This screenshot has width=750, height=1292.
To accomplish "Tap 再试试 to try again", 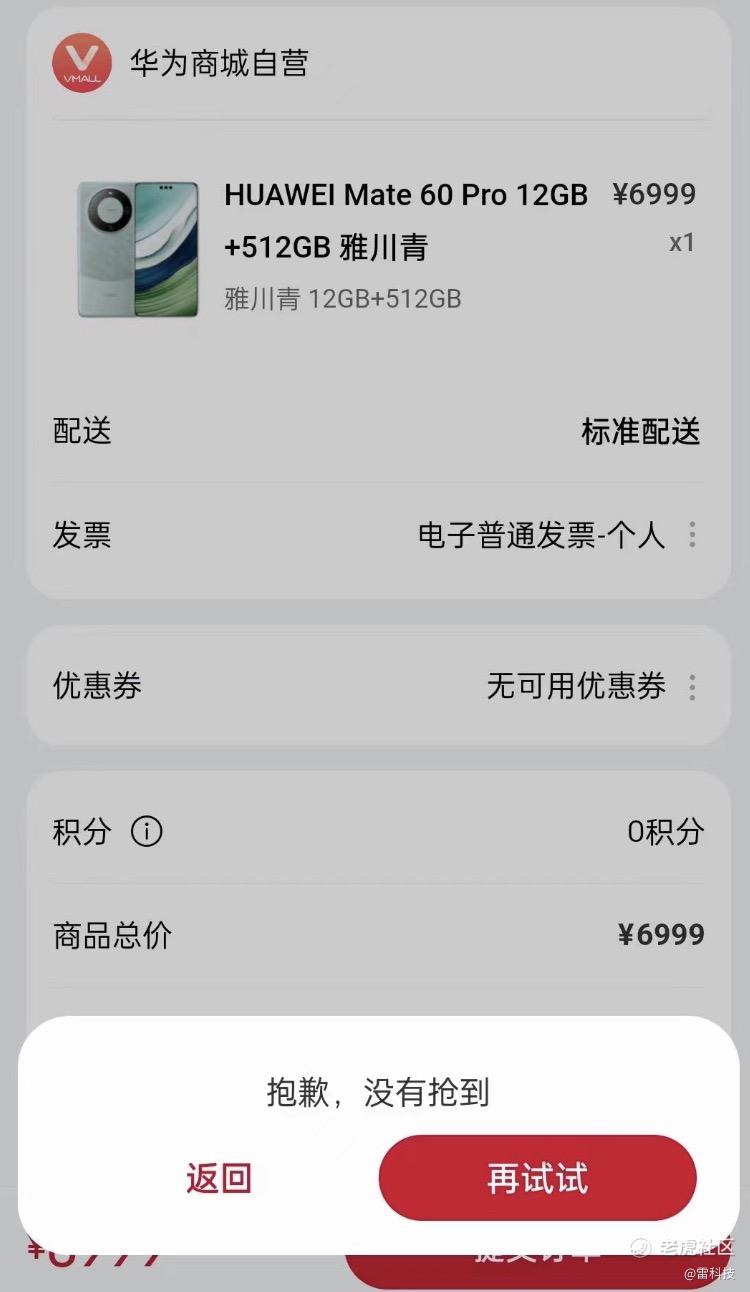I will (537, 1178).
